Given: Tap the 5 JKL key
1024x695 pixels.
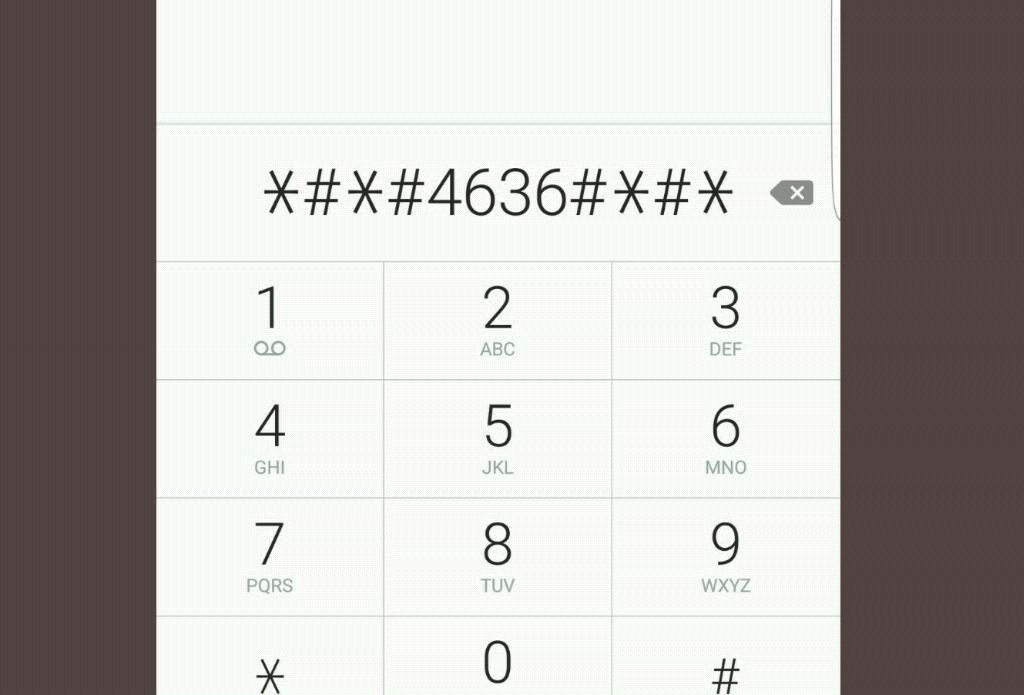Looking at the screenshot, I should point(497,438).
